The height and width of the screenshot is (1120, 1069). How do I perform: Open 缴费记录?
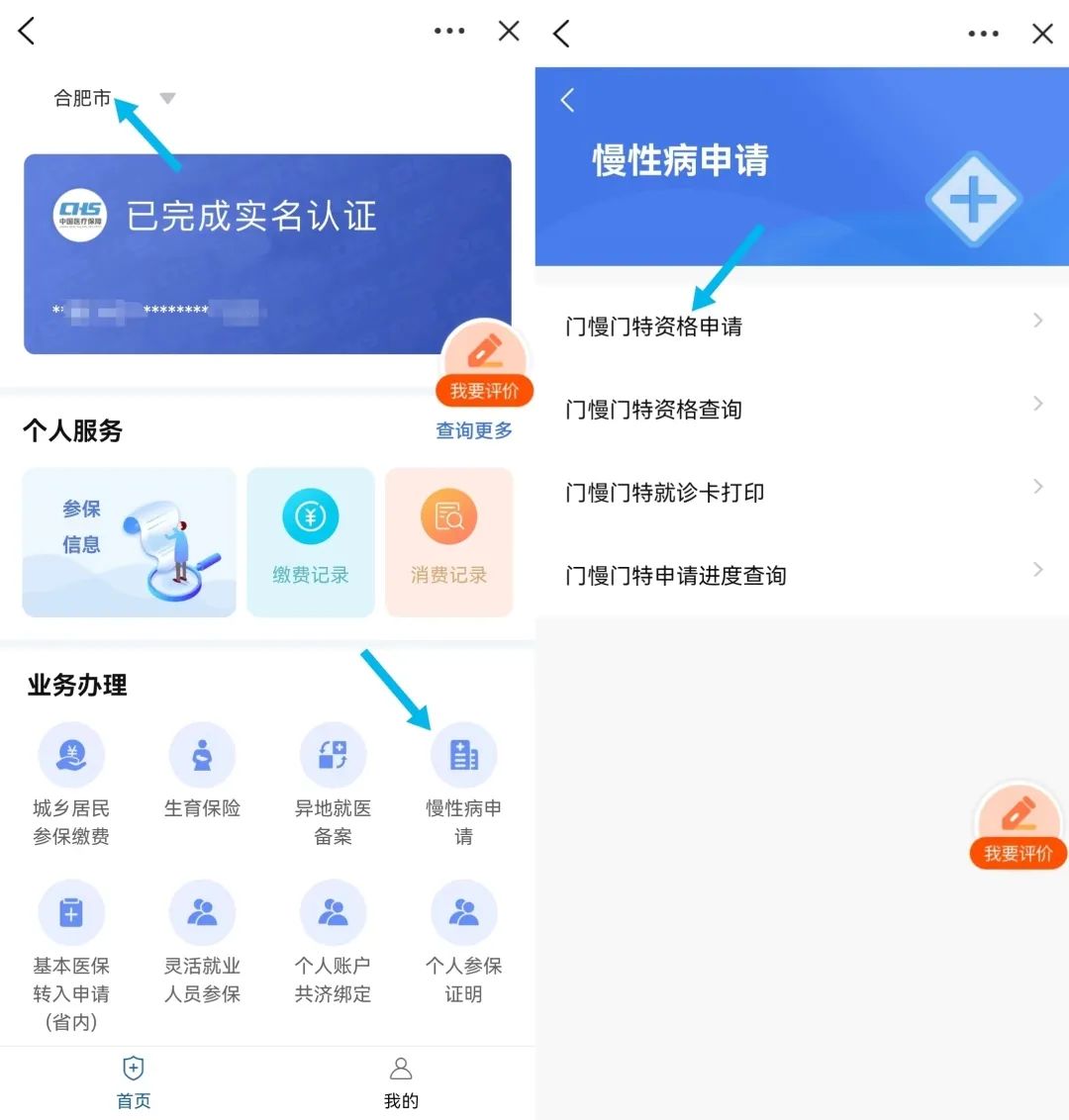[310, 542]
